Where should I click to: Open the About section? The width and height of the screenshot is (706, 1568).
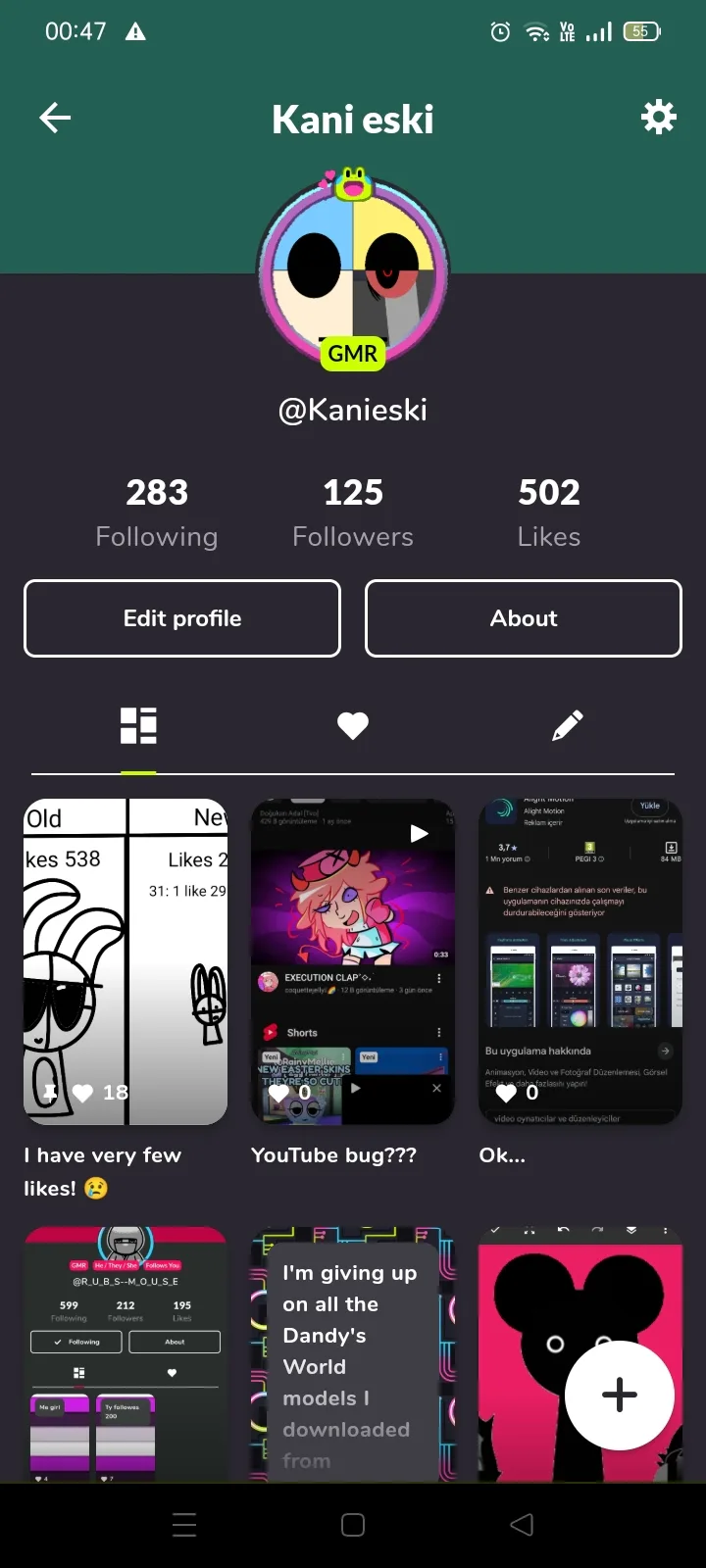[524, 618]
